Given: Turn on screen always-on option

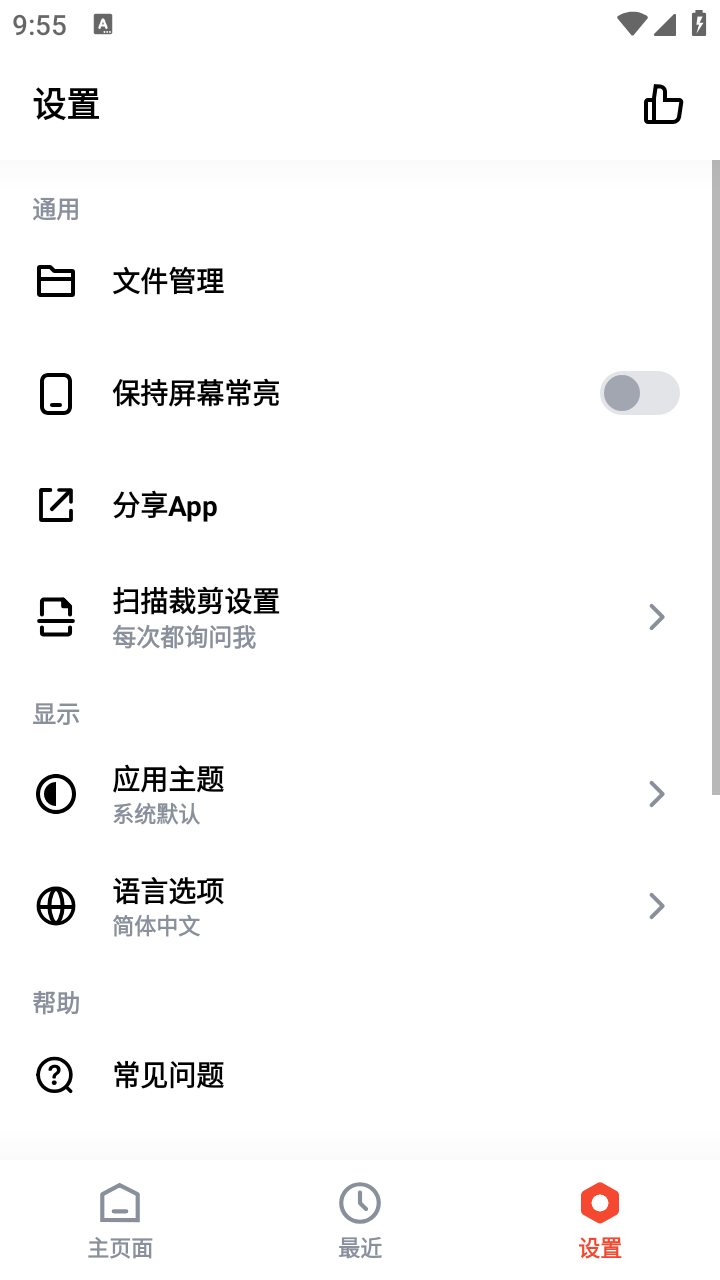Looking at the screenshot, I should [640, 393].
